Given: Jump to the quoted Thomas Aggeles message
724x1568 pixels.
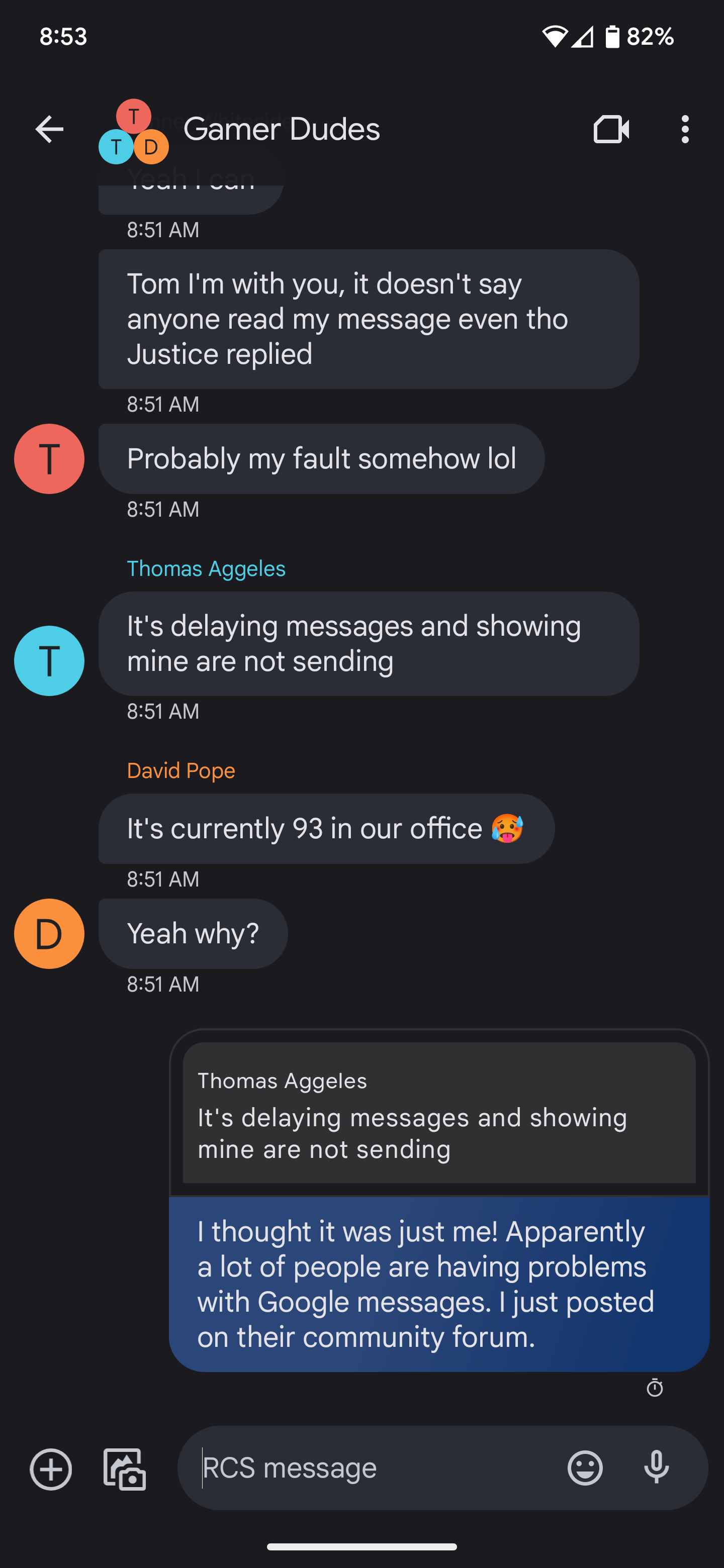Looking at the screenshot, I should coord(438,1113).
